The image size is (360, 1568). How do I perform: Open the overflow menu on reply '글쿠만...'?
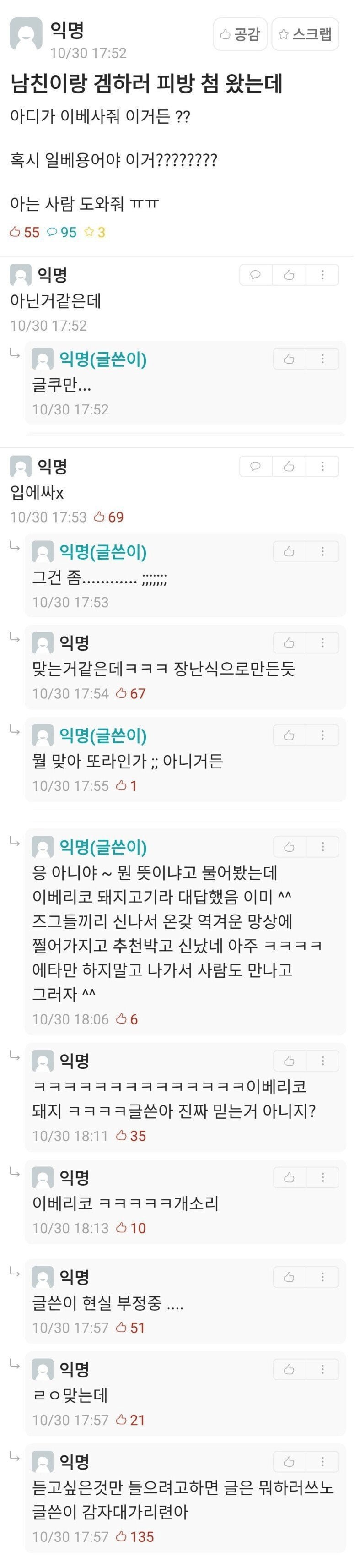pos(322,359)
